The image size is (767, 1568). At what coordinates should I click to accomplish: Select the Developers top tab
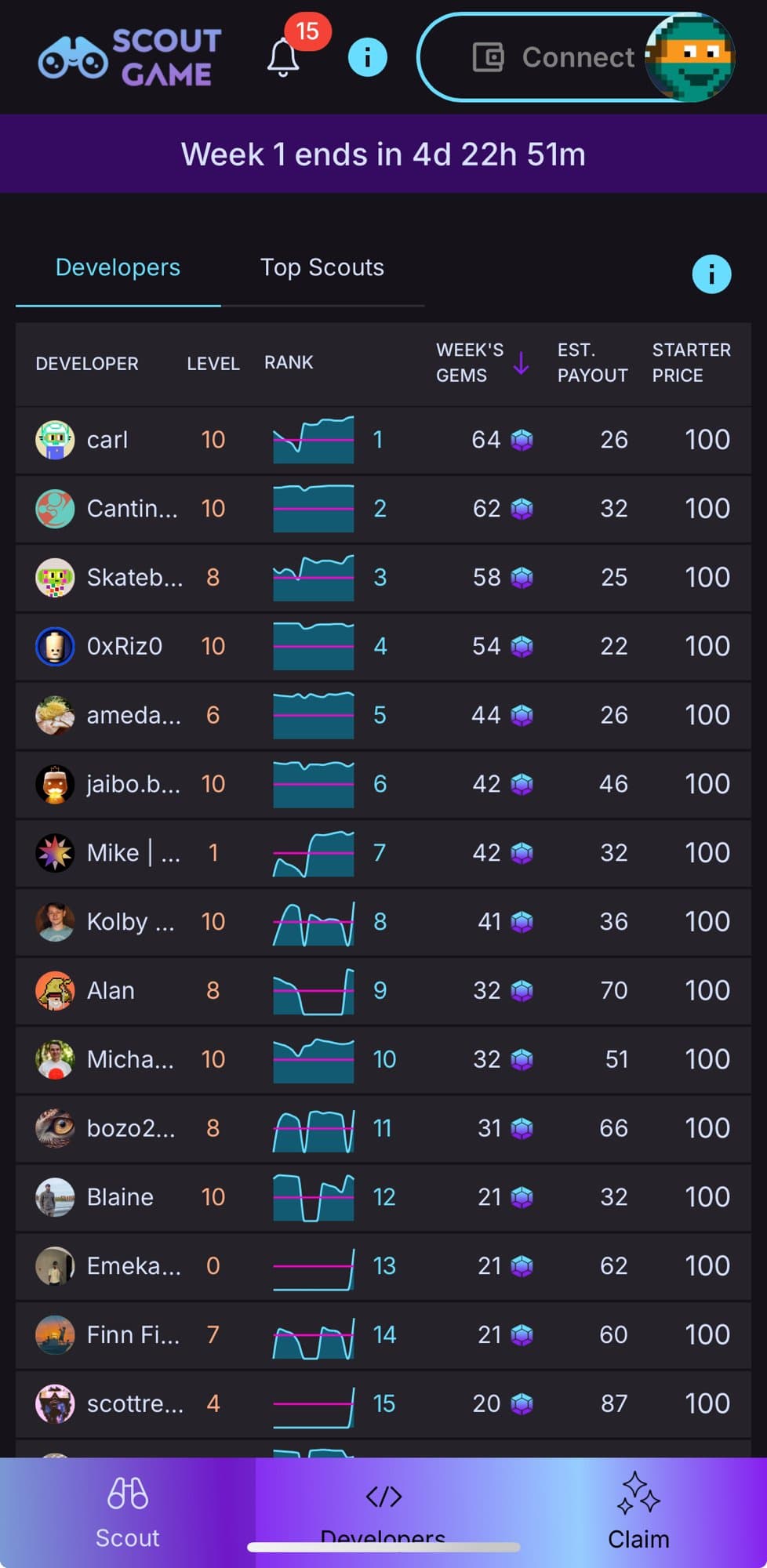[x=118, y=268]
